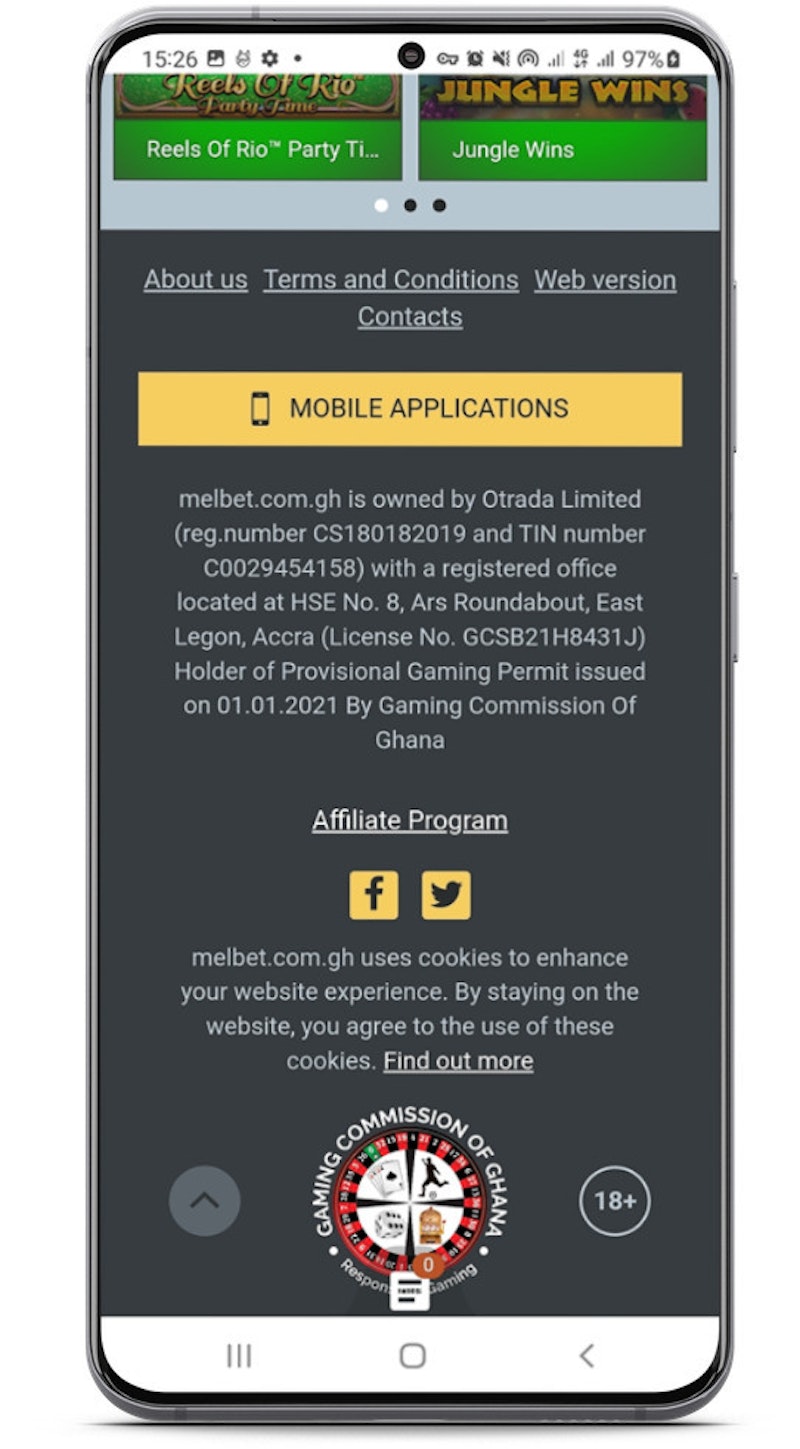This screenshot has height=1449, width=800.
Task: Open the Twitter profile icon
Action: (x=446, y=895)
